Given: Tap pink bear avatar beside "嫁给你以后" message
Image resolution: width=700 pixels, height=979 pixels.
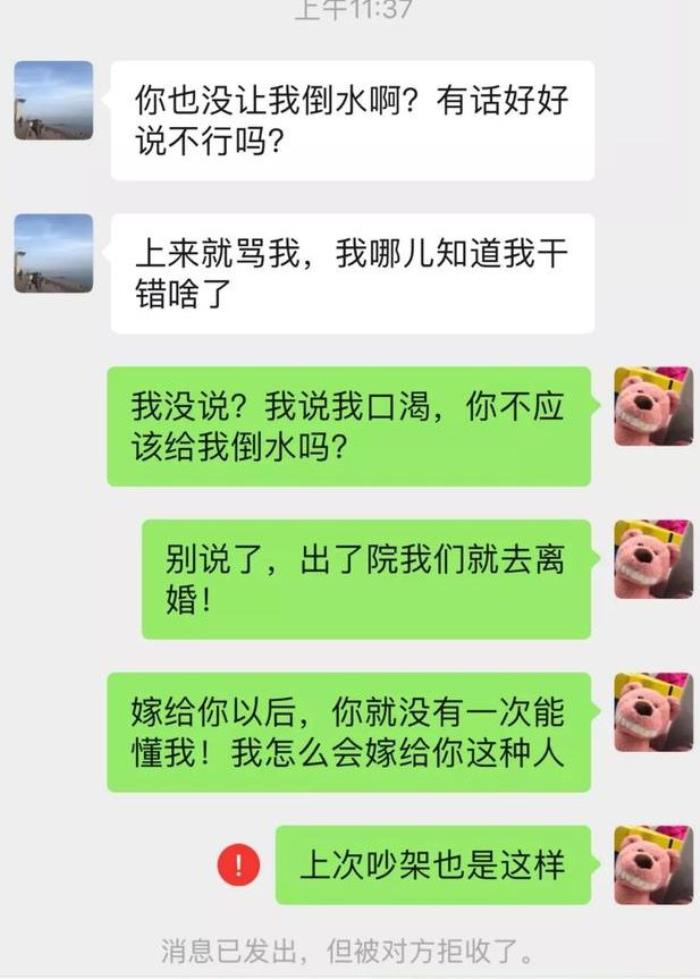Looking at the screenshot, I should coord(653,712).
